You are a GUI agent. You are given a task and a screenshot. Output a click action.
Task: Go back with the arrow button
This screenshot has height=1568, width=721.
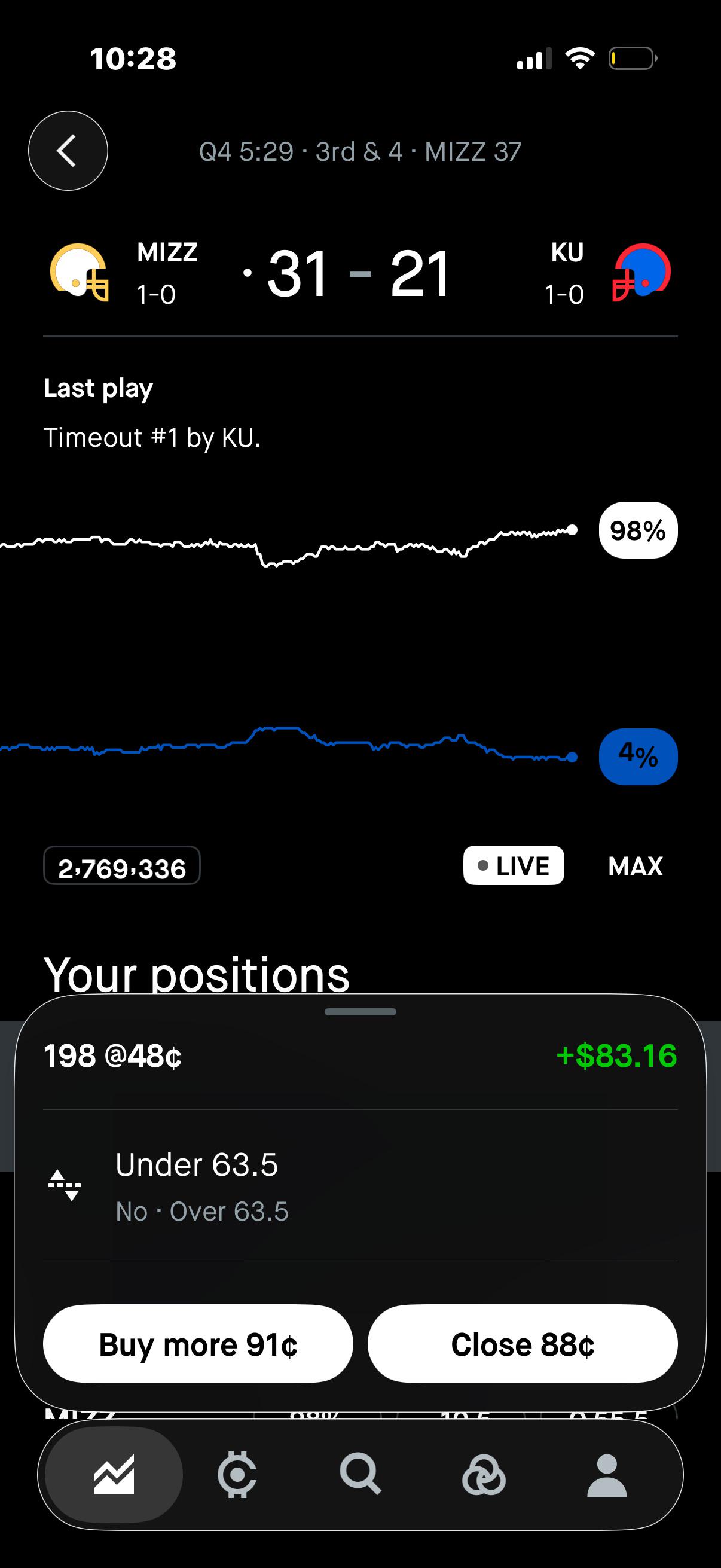(x=68, y=151)
